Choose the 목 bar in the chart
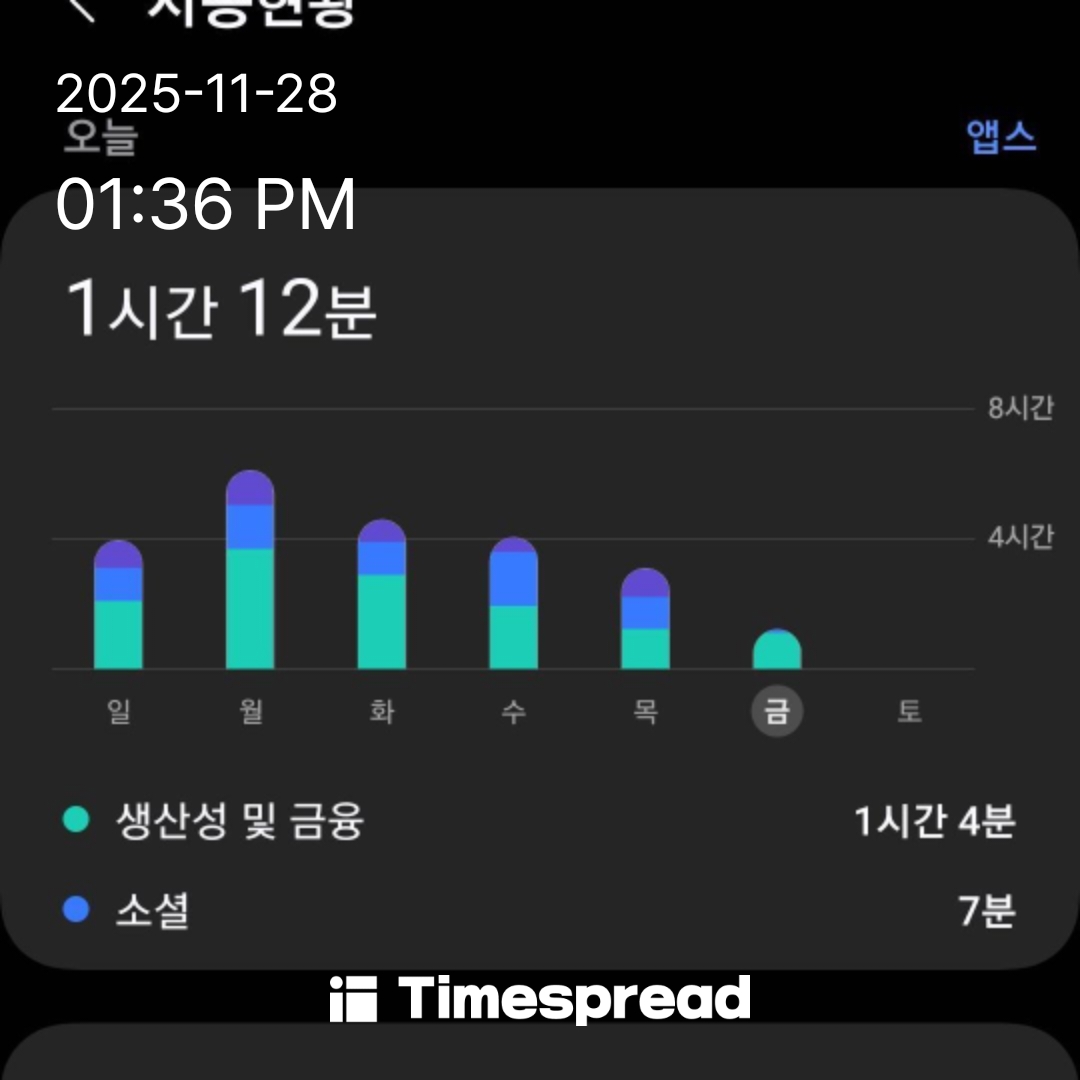 [x=645, y=619]
